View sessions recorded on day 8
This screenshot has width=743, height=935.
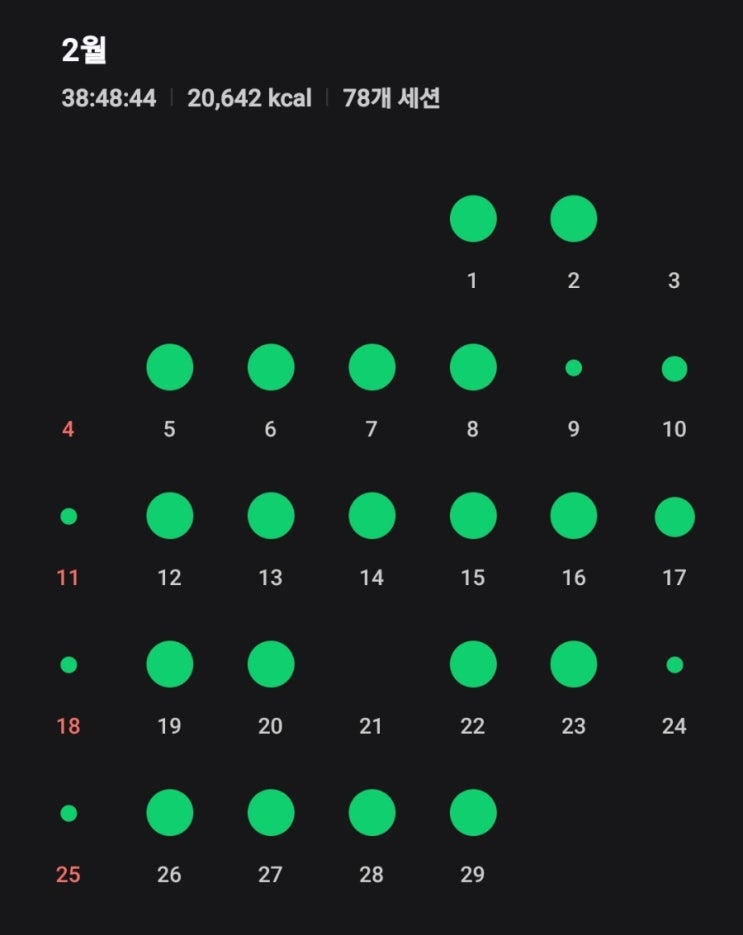[x=473, y=368]
